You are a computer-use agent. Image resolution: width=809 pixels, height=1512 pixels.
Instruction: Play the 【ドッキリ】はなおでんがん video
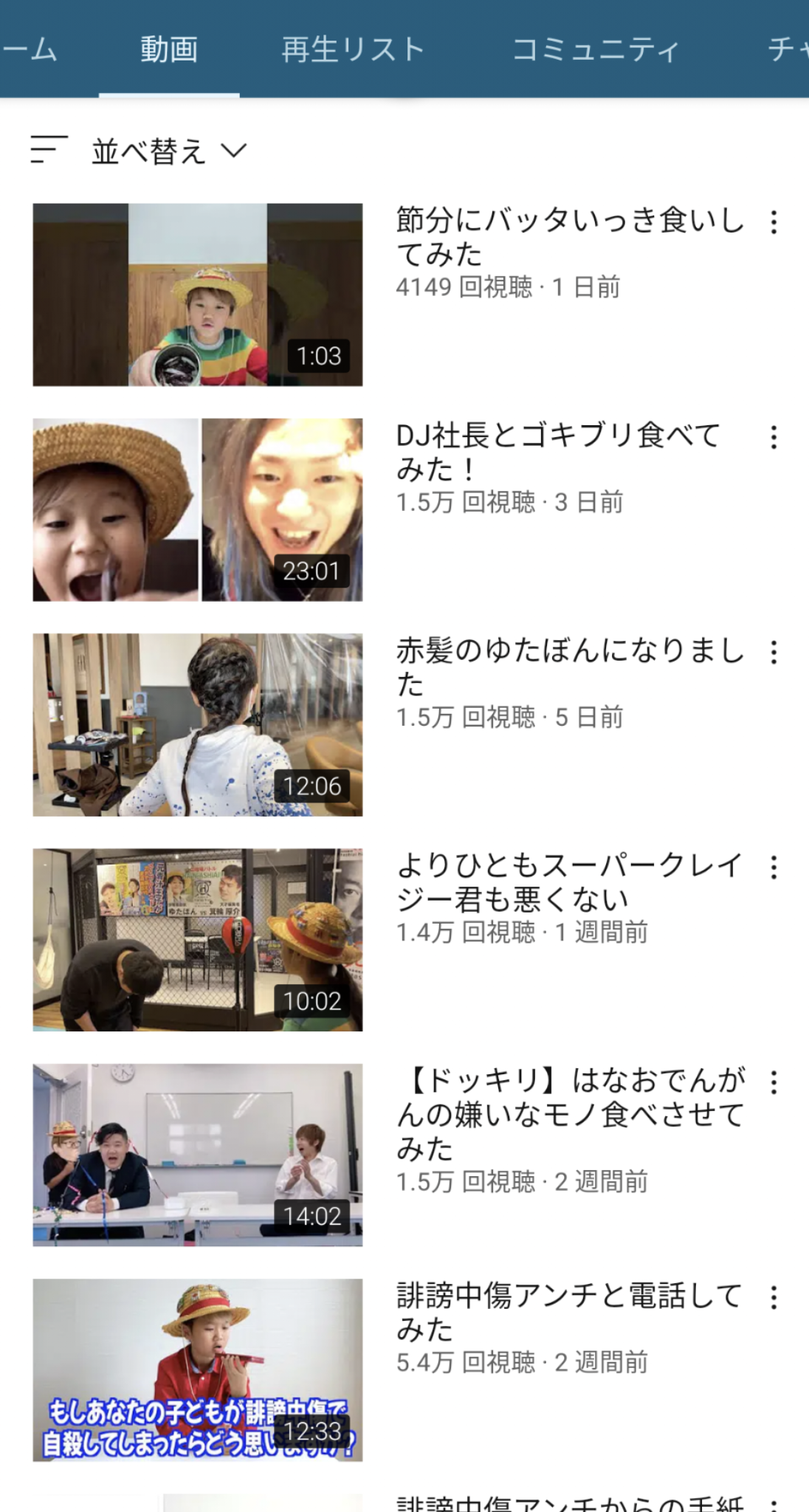(x=198, y=1155)
